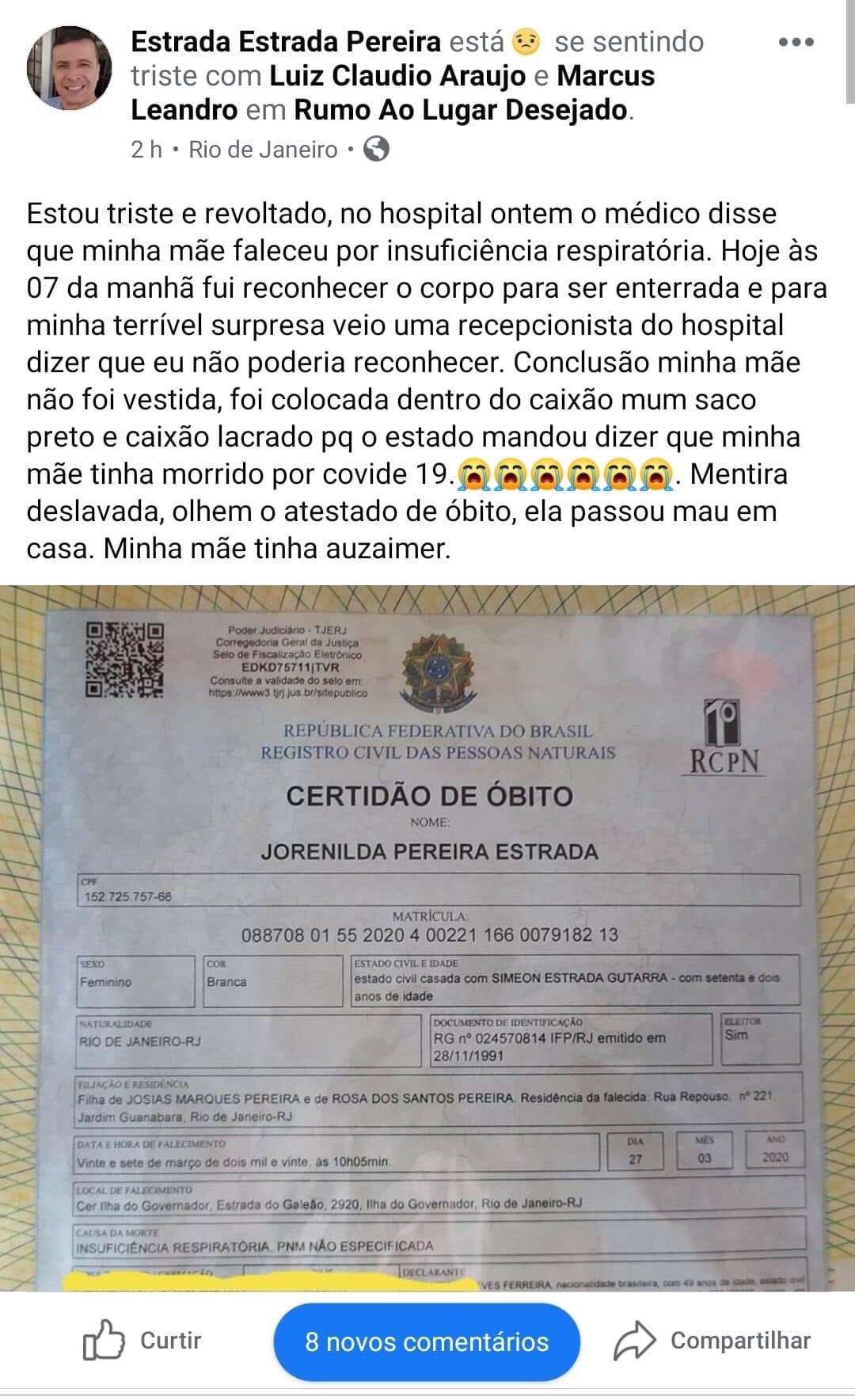Like the post with Curtir
The height and width of the screenshot is (1400, 855).
[x=143, y=1341]
